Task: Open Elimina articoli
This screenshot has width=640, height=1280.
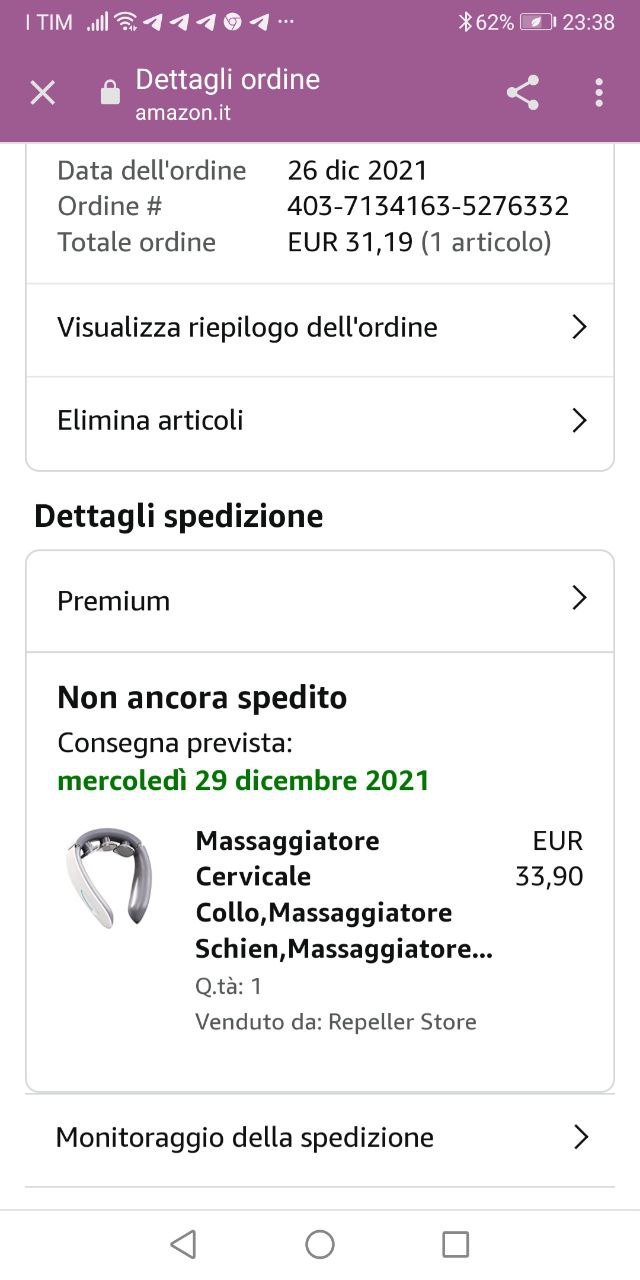Action: coord(319,421)
